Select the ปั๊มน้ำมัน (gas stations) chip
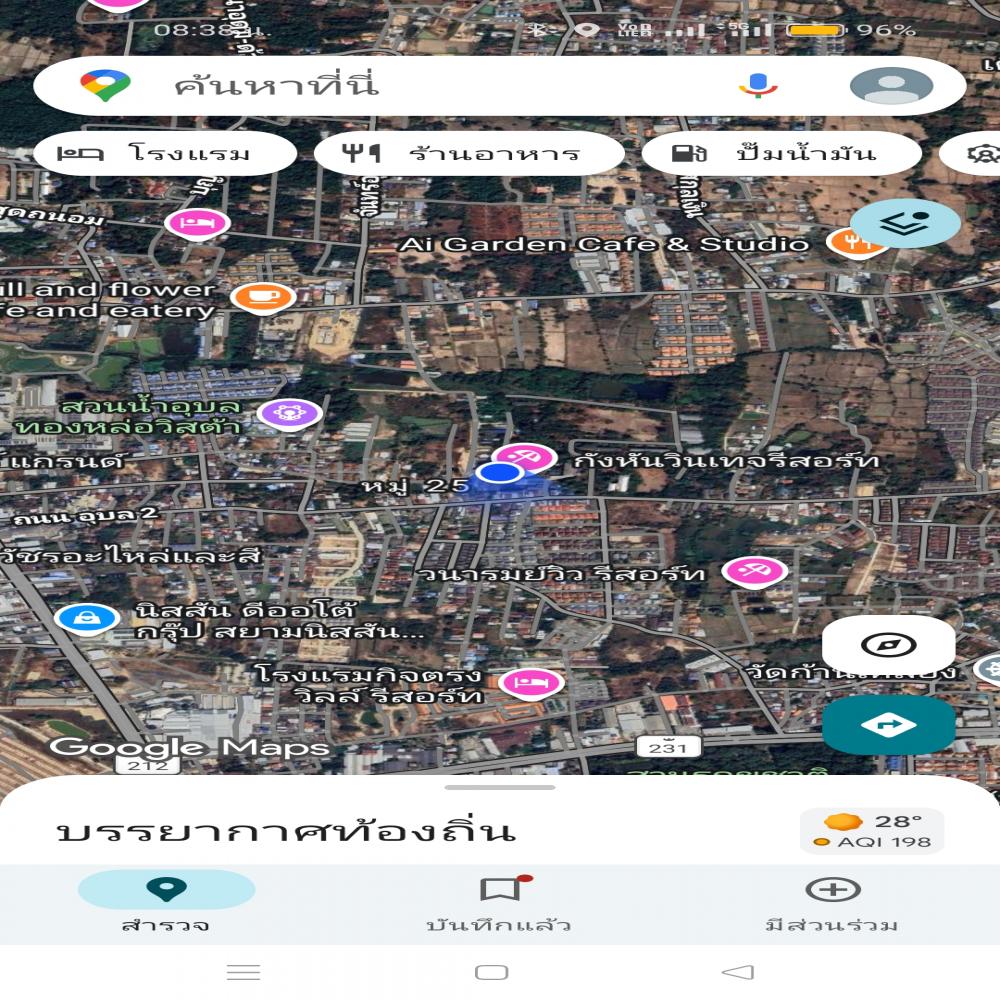Screen dimensions: 1000x1000 (x=780, y=154)
